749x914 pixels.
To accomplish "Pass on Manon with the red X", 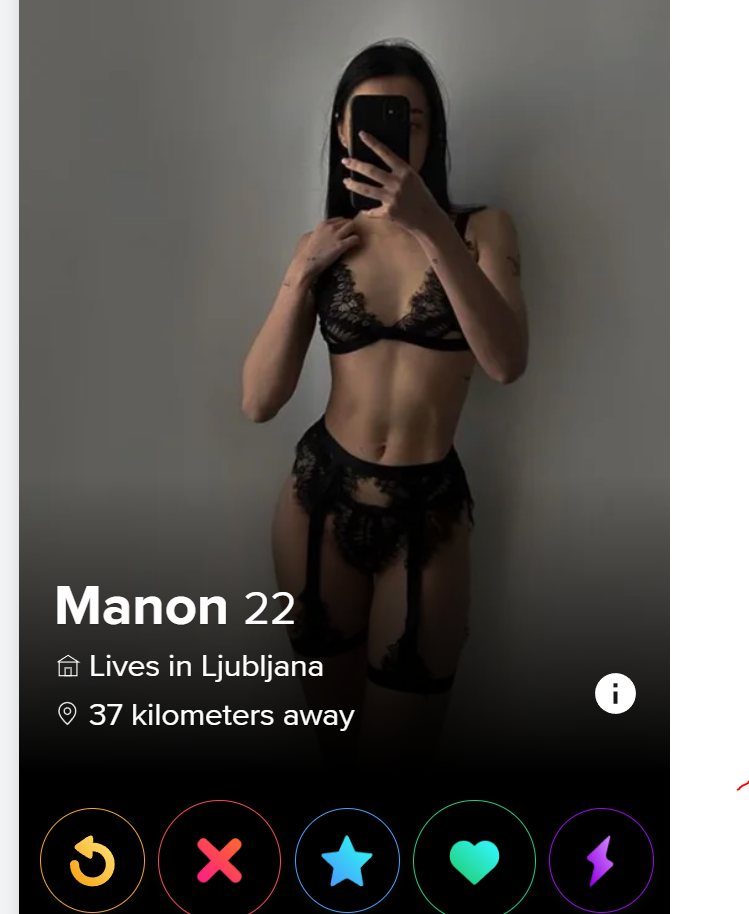I will point(219,860).
